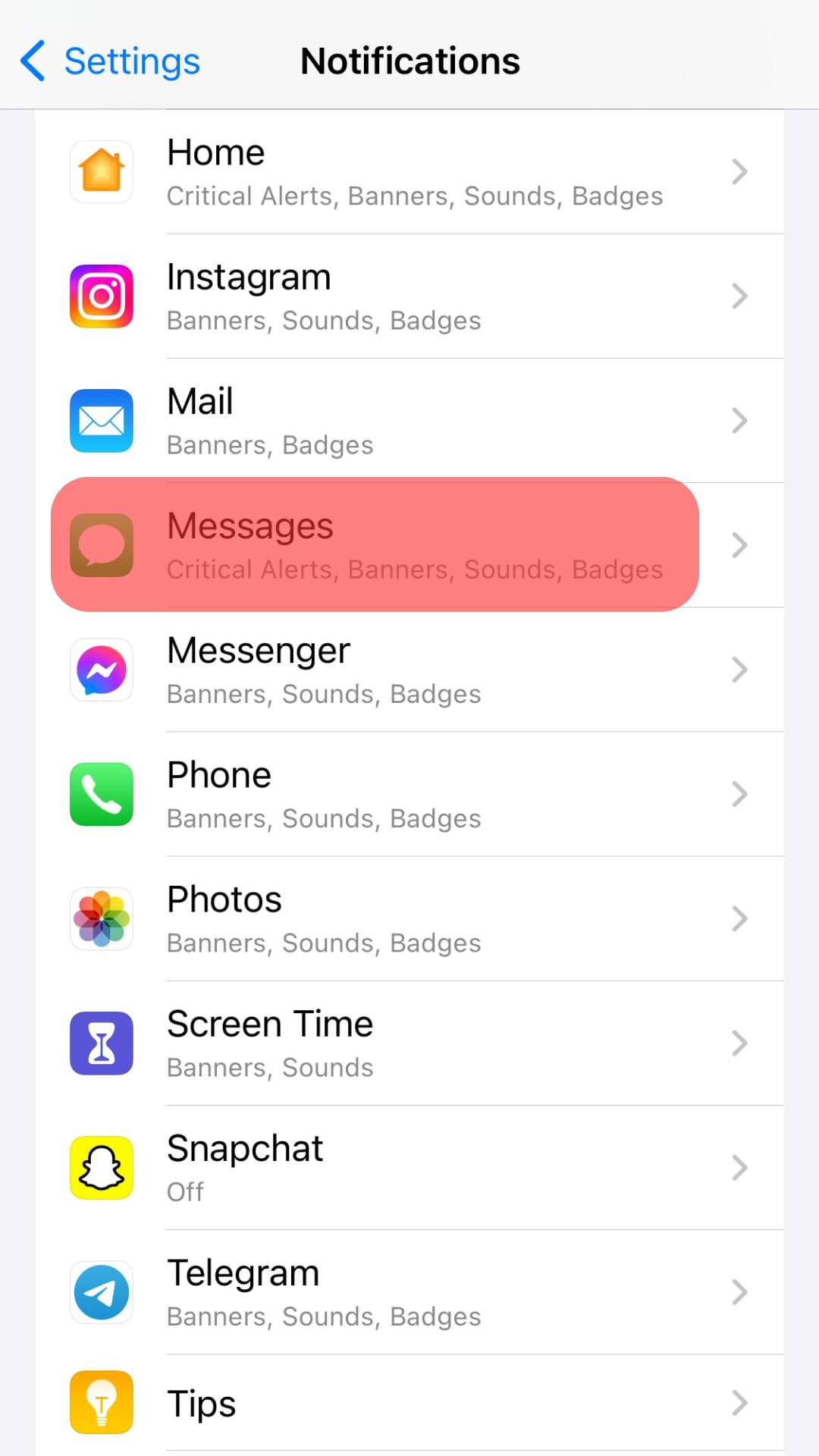Open Photos notification settings
819x1456 pixels.
tap(409, 918)
